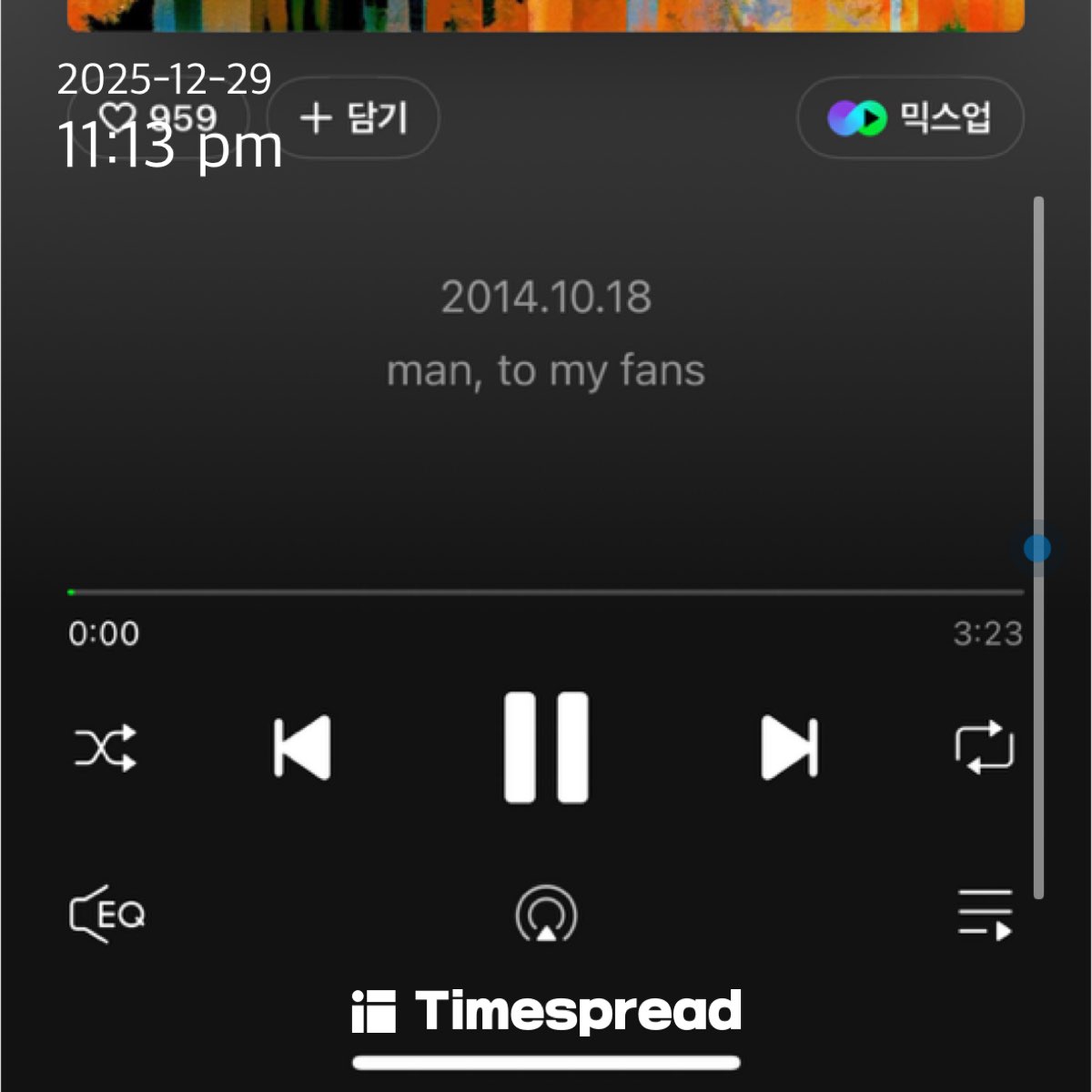Open AirPlay output selection
The image size is (1092, 1092).
pyautogui.click(x=546, y=915)
